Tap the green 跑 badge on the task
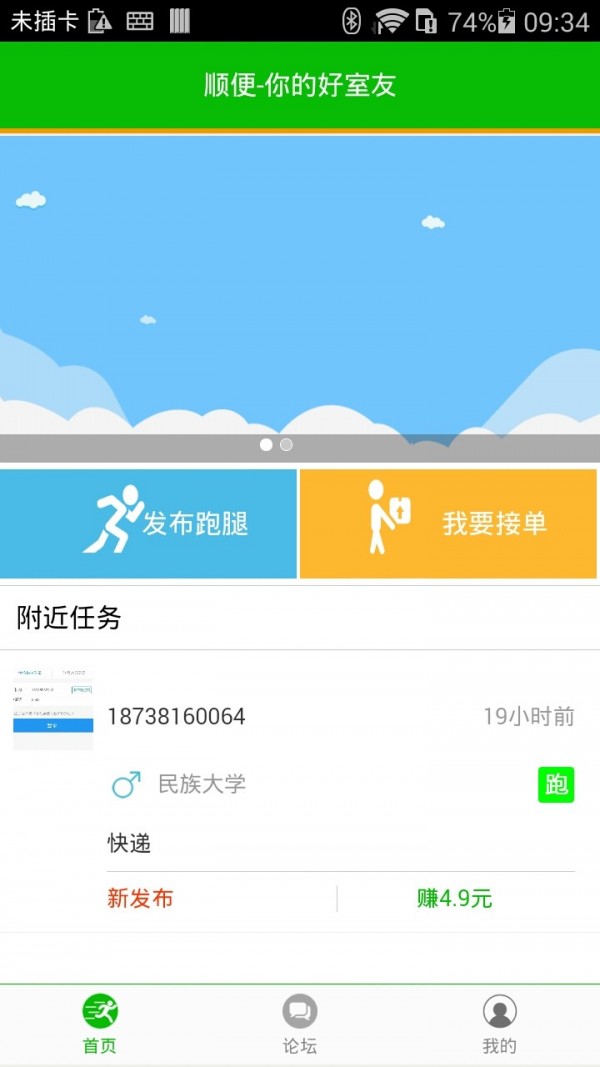600x1067 pixels. click(556, 785)
